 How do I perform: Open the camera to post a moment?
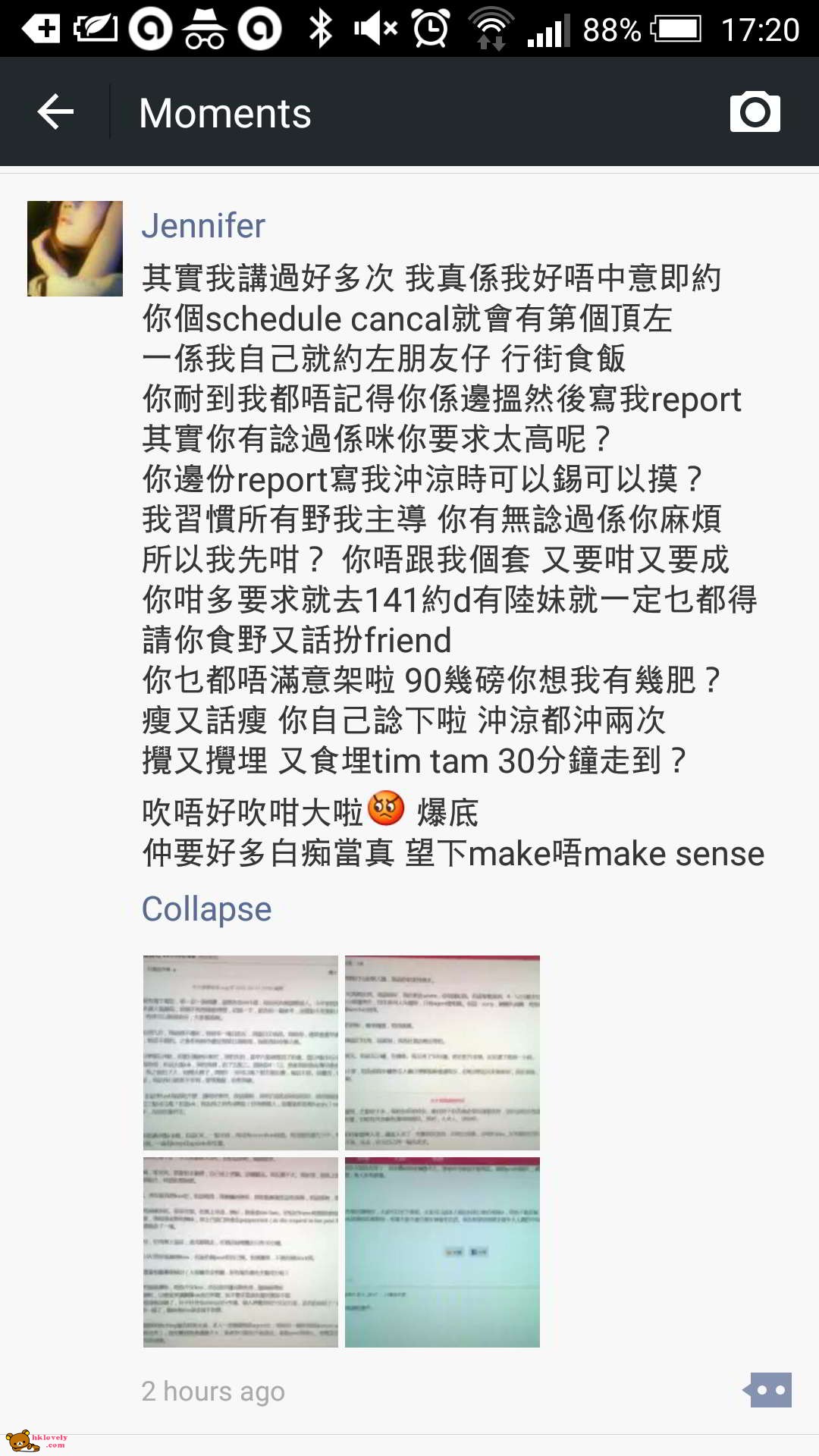click(x=755, y=112)
